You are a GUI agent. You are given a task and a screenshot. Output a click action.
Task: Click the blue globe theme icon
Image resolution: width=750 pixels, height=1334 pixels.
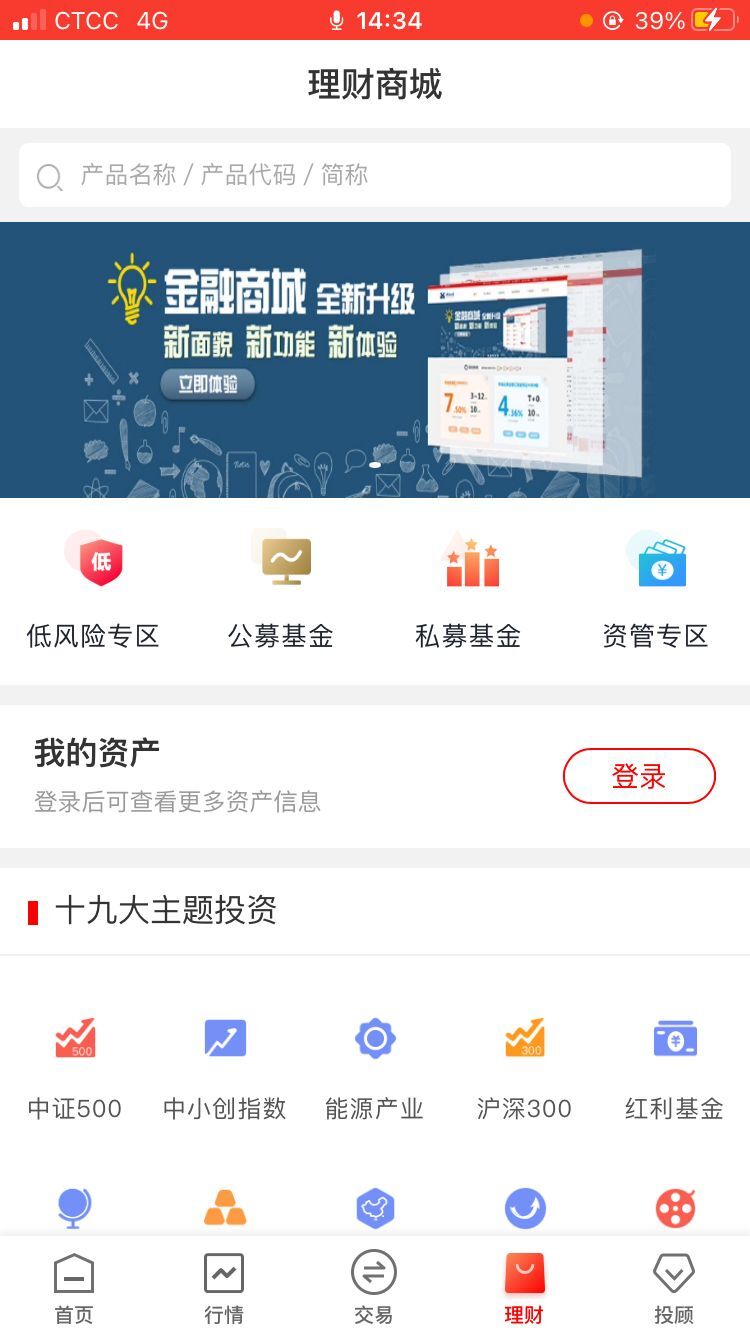(x=75, y=1207)
